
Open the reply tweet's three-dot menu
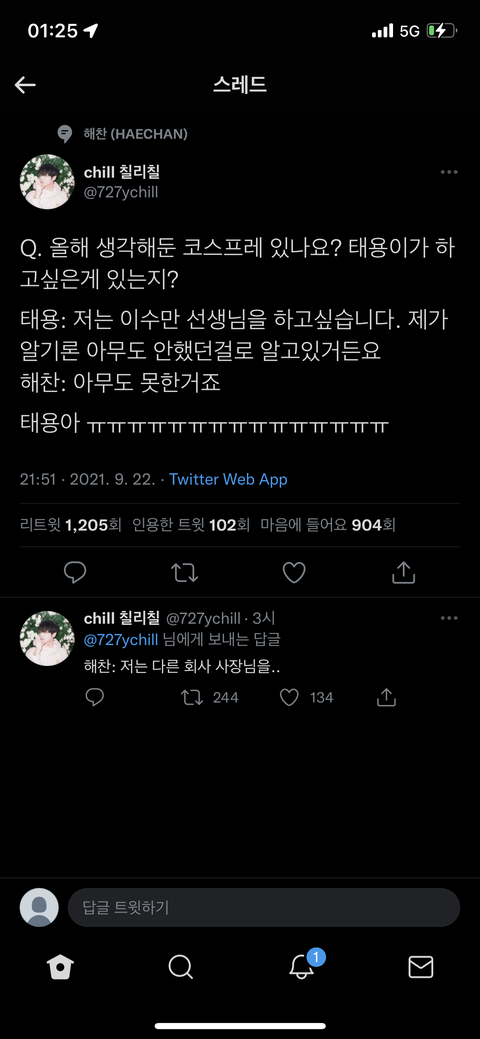pyautogui.click(x=449, y=618)
